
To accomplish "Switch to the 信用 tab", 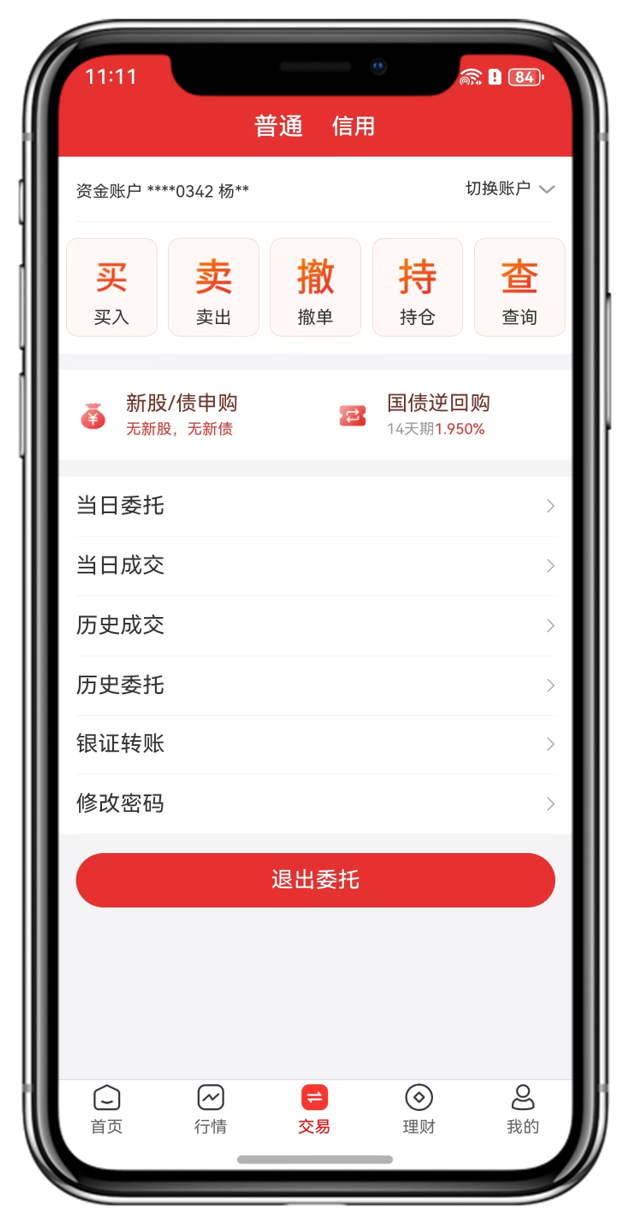I will tap(354, 126).
